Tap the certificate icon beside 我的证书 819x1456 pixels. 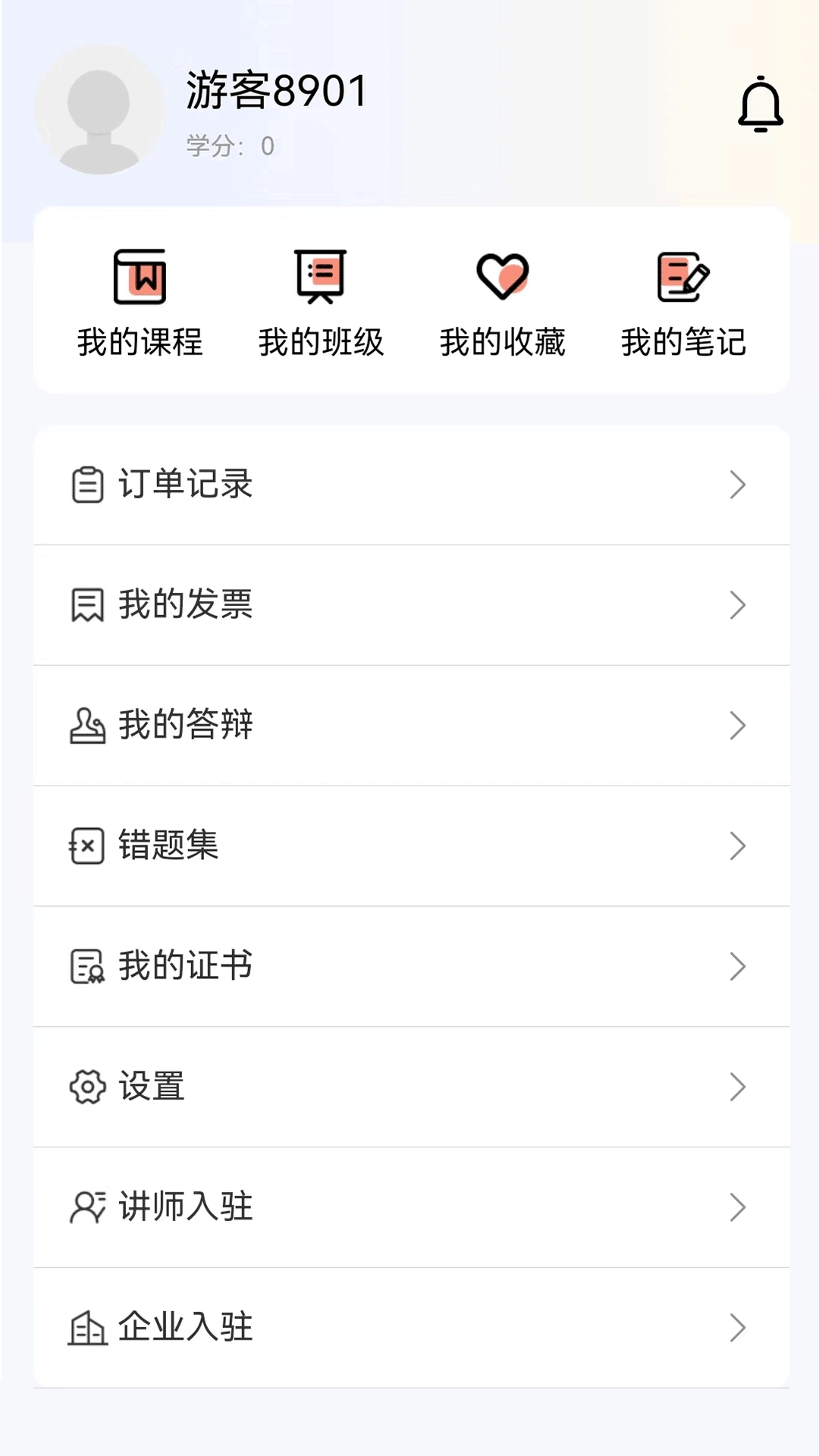coord(86,966)
